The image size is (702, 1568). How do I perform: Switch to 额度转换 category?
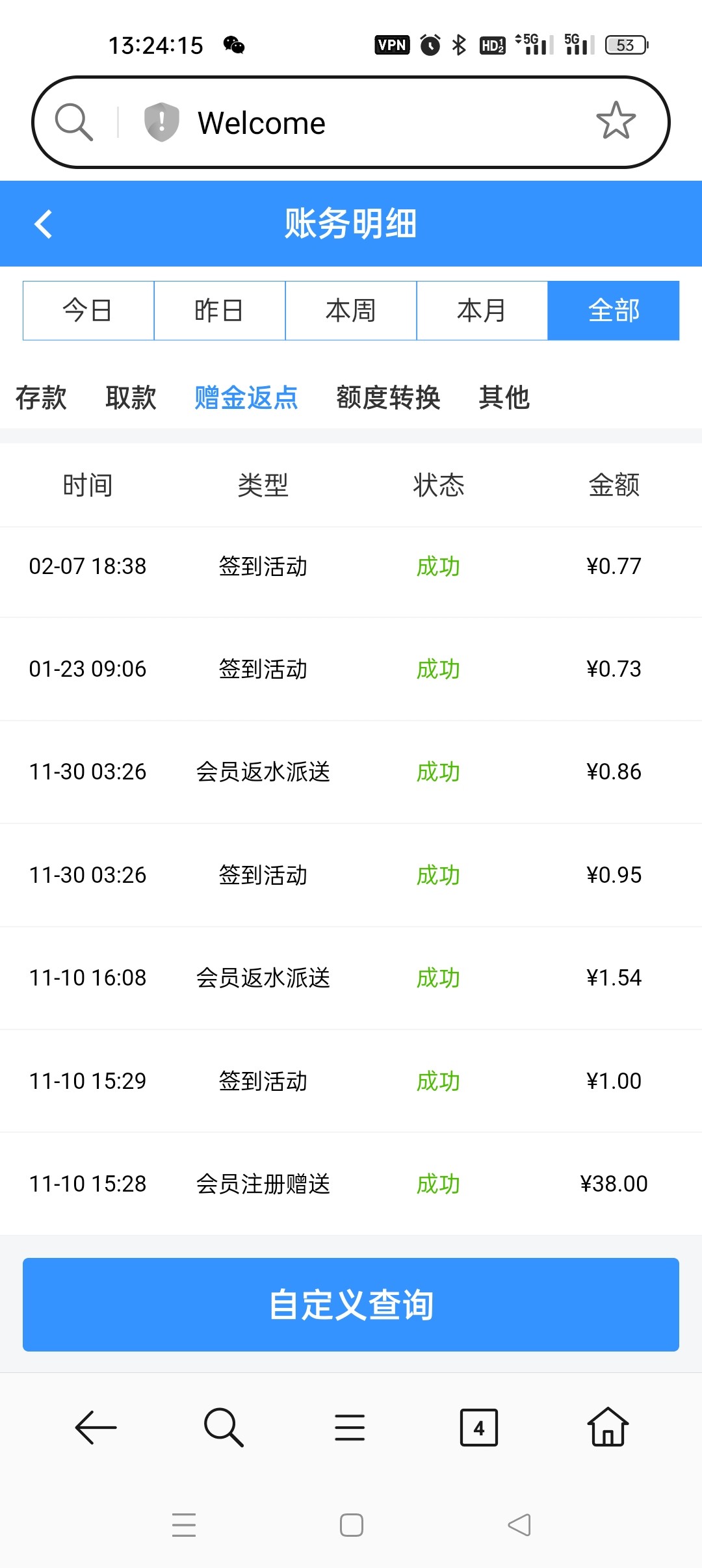pyautogui.click(x=388, y=397)
